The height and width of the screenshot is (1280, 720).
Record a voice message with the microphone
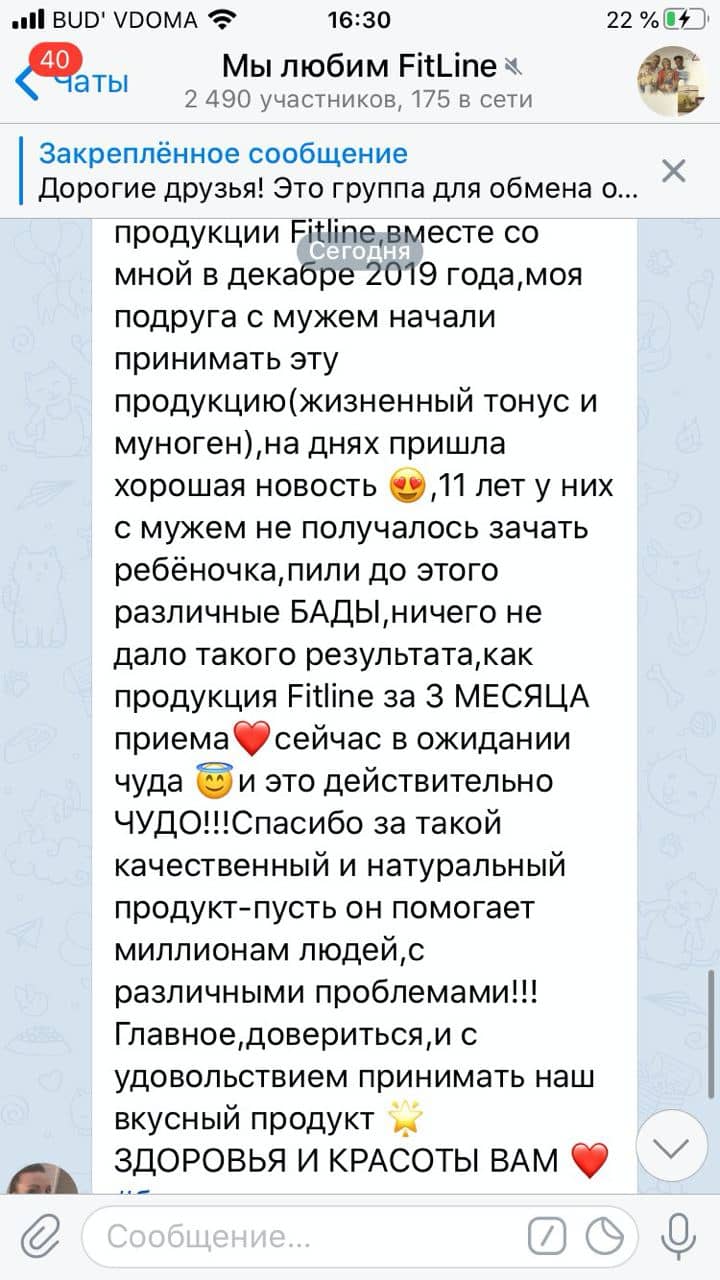tap(679, 1237)
